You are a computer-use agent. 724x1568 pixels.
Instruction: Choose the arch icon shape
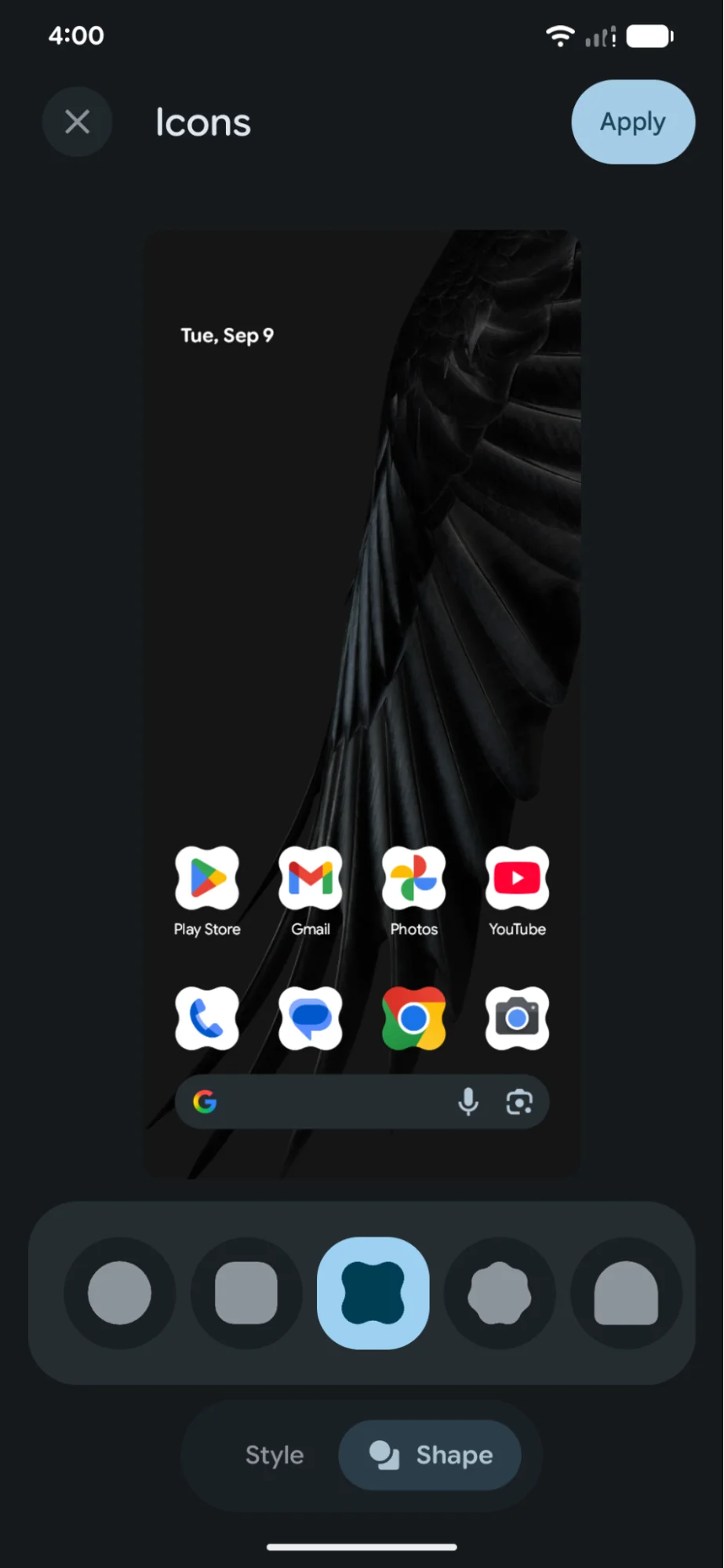coord(626,1293)
